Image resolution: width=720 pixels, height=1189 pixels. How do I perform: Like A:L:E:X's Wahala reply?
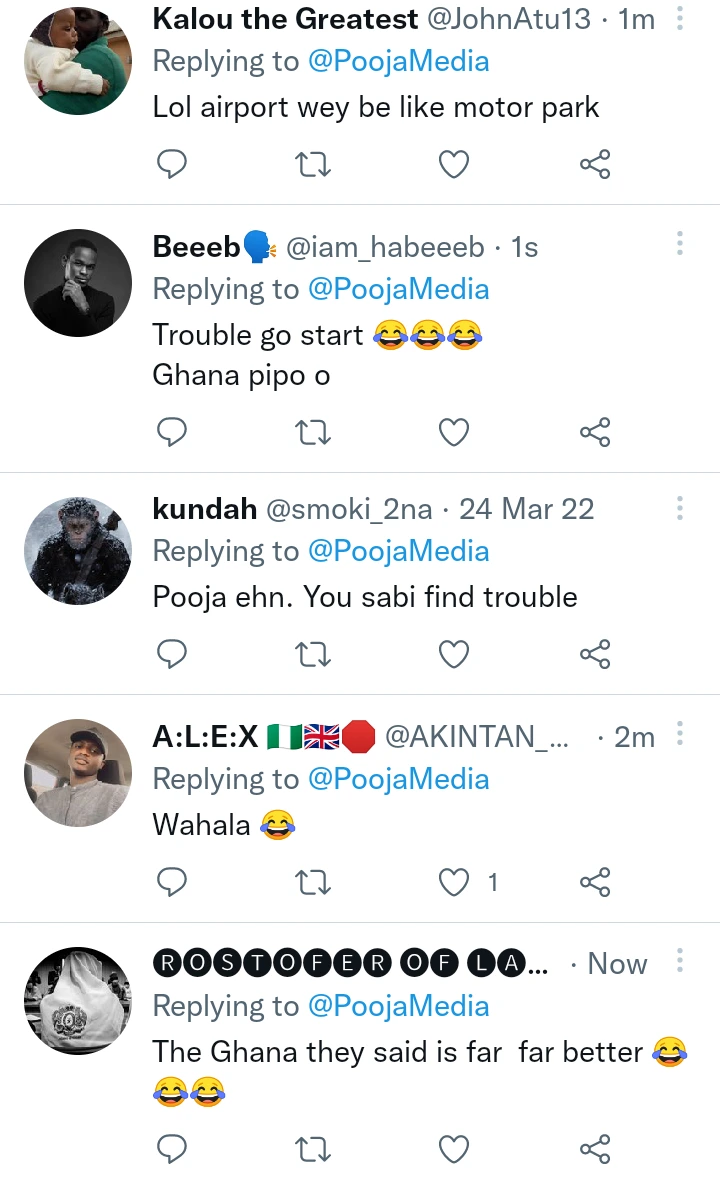coord(454,882)
